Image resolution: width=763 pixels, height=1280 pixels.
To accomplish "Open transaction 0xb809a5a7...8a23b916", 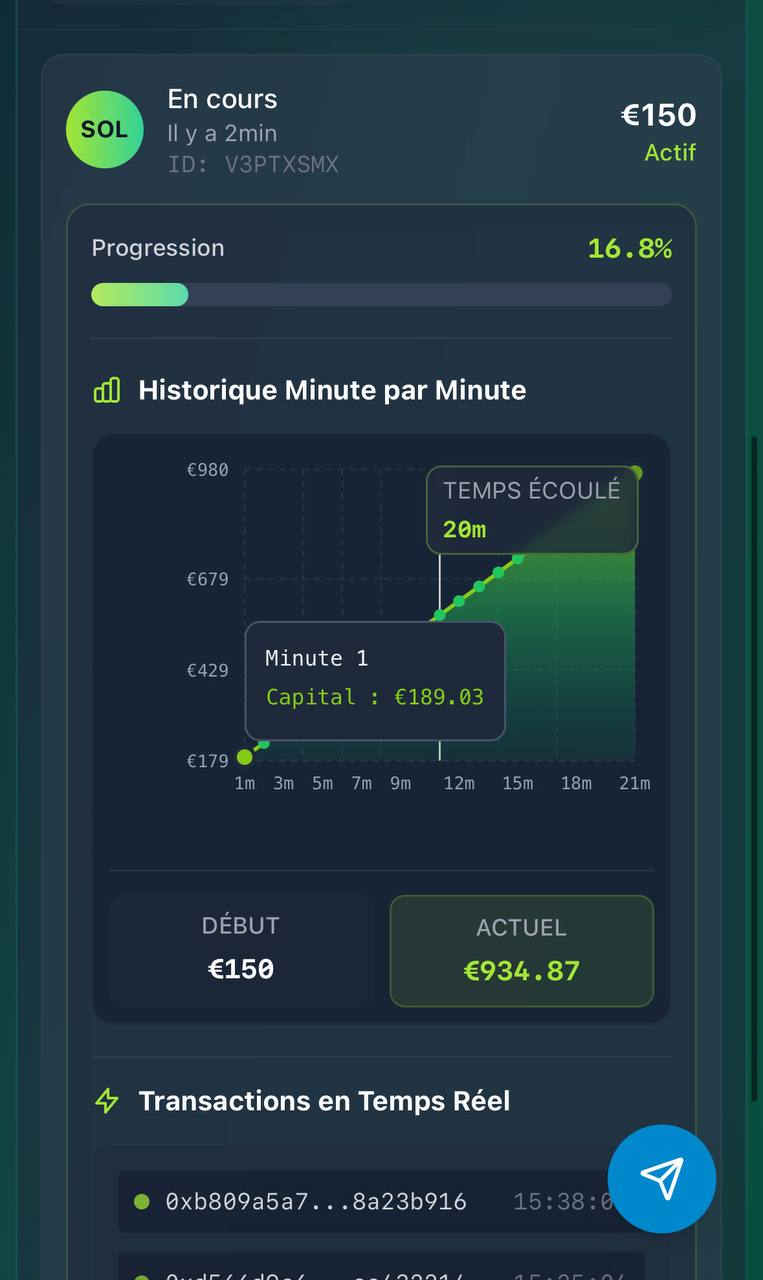I will point(316,1201).
